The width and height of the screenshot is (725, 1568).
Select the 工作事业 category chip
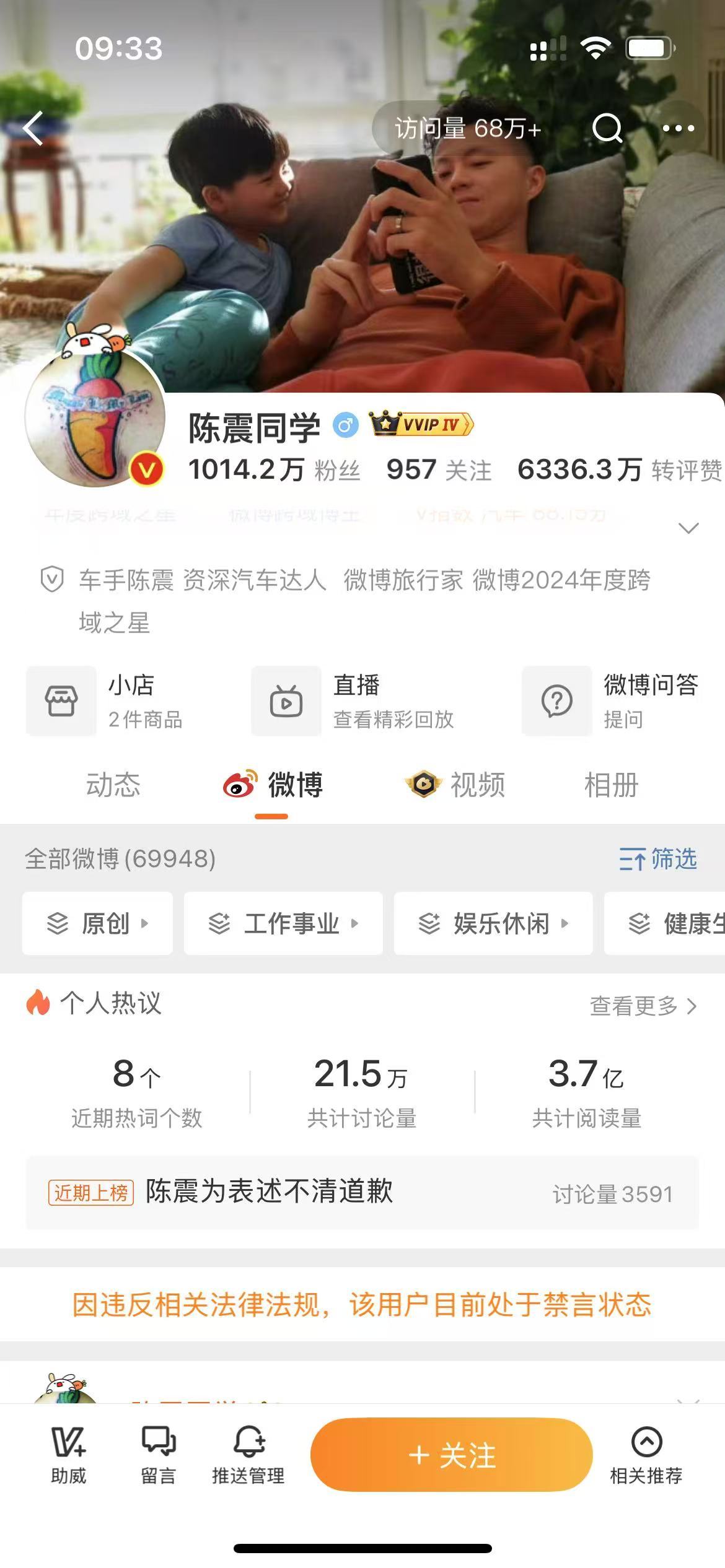[x=283, y=923]
